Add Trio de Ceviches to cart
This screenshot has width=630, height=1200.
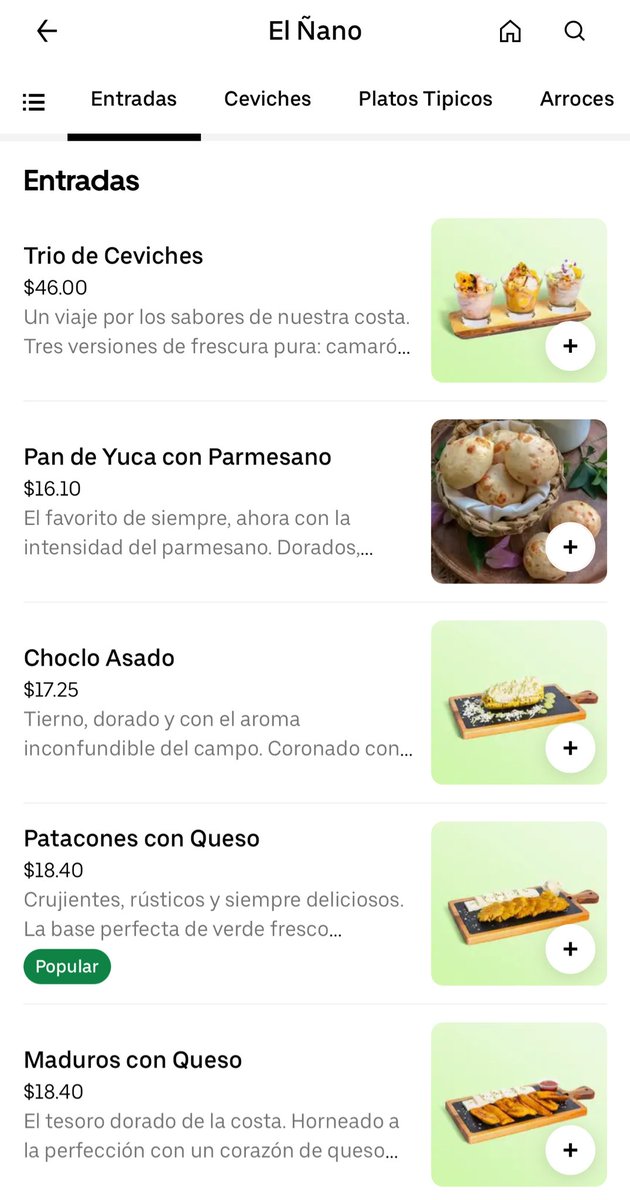(570, 346)
